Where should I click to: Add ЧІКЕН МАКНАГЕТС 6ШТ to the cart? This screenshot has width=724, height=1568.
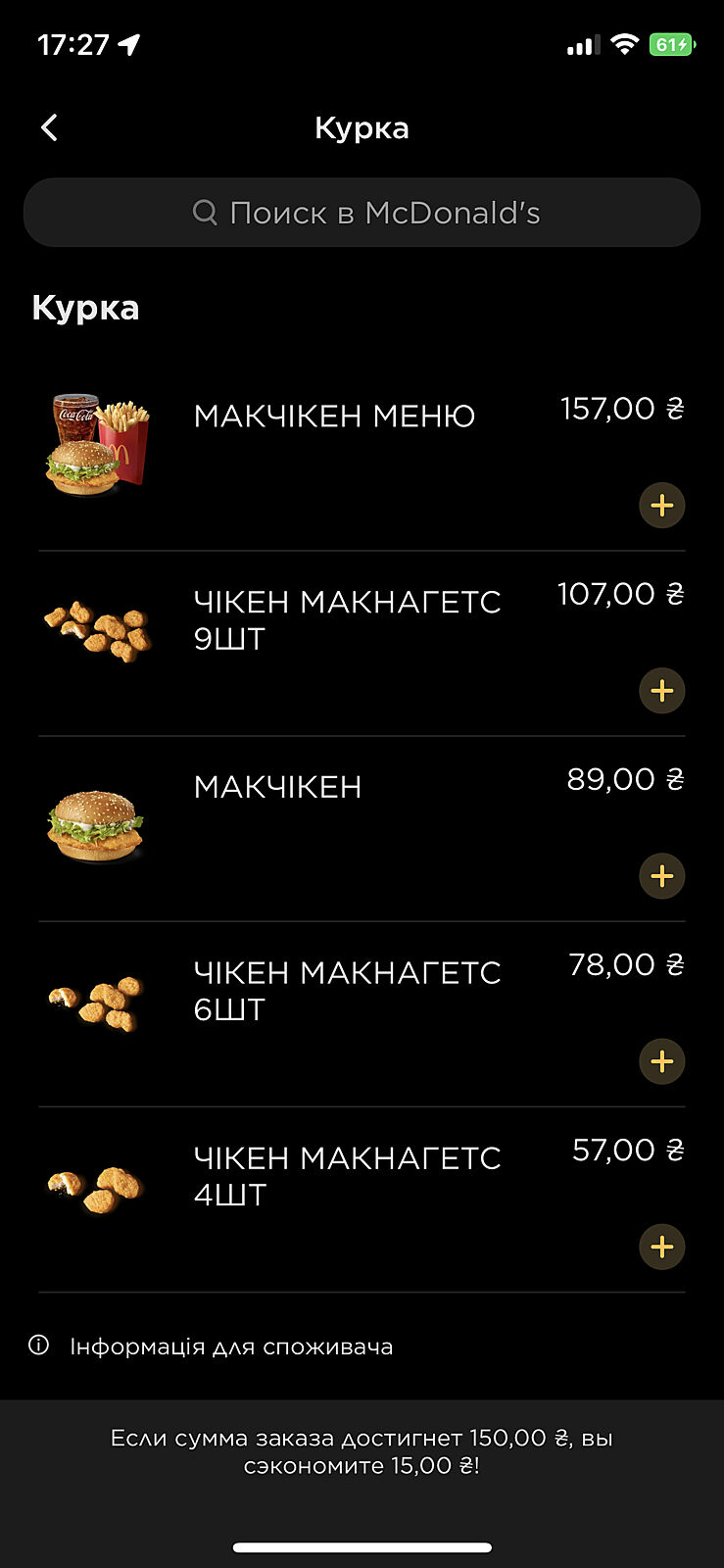661,1061
